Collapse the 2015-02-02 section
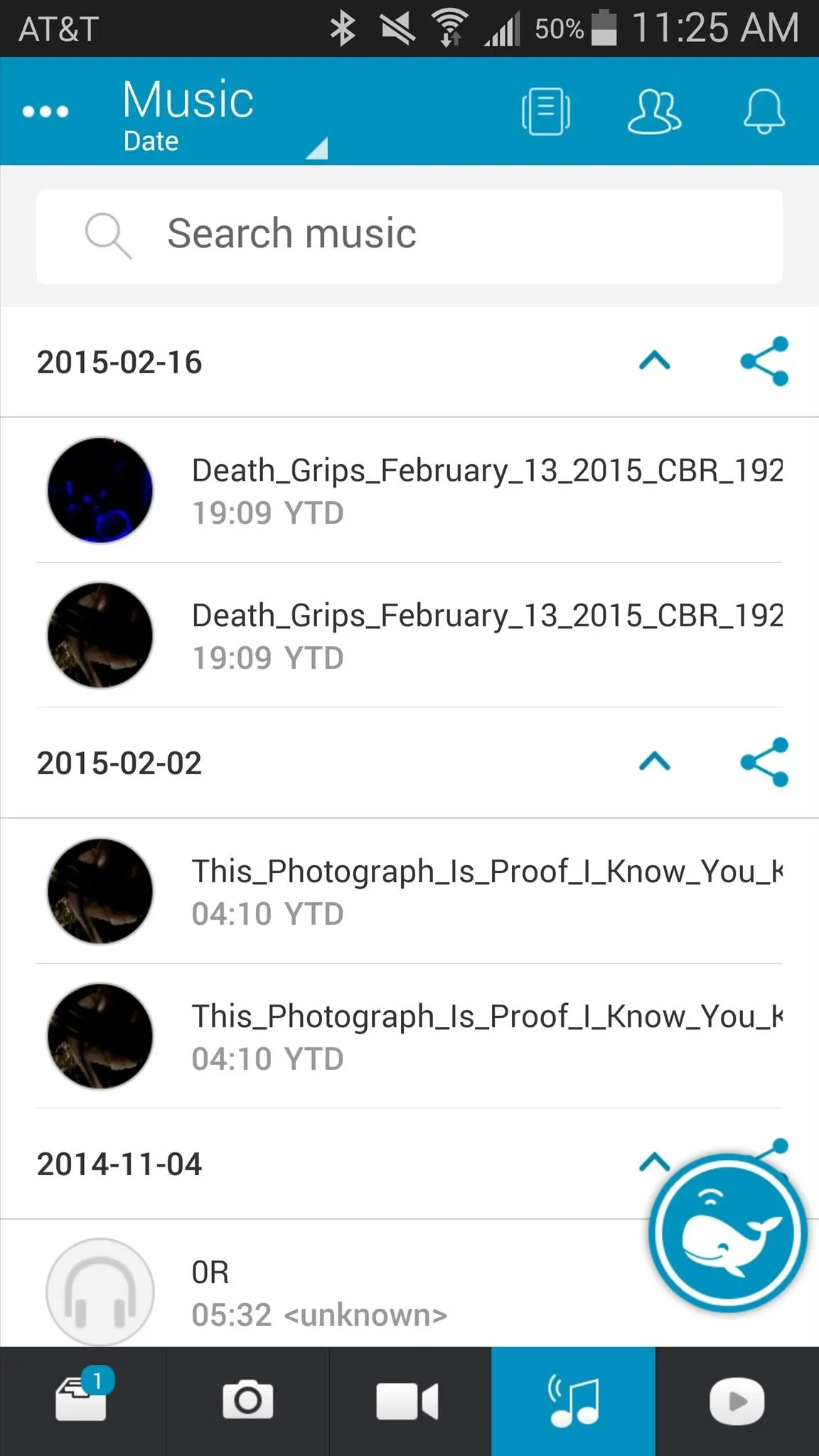819x1456 pixels. click(655, 762)
